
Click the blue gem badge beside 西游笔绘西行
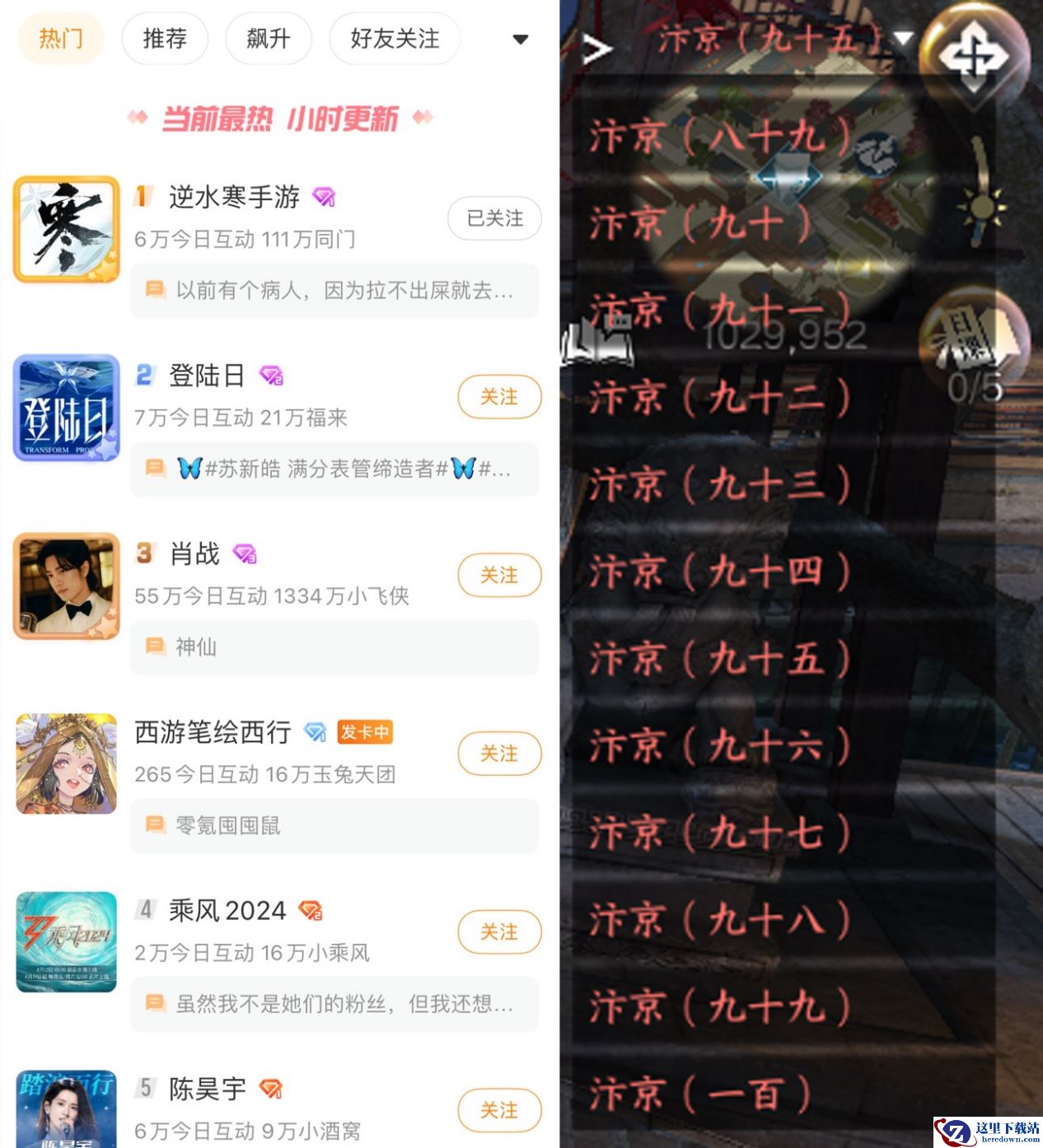[316, 732]
